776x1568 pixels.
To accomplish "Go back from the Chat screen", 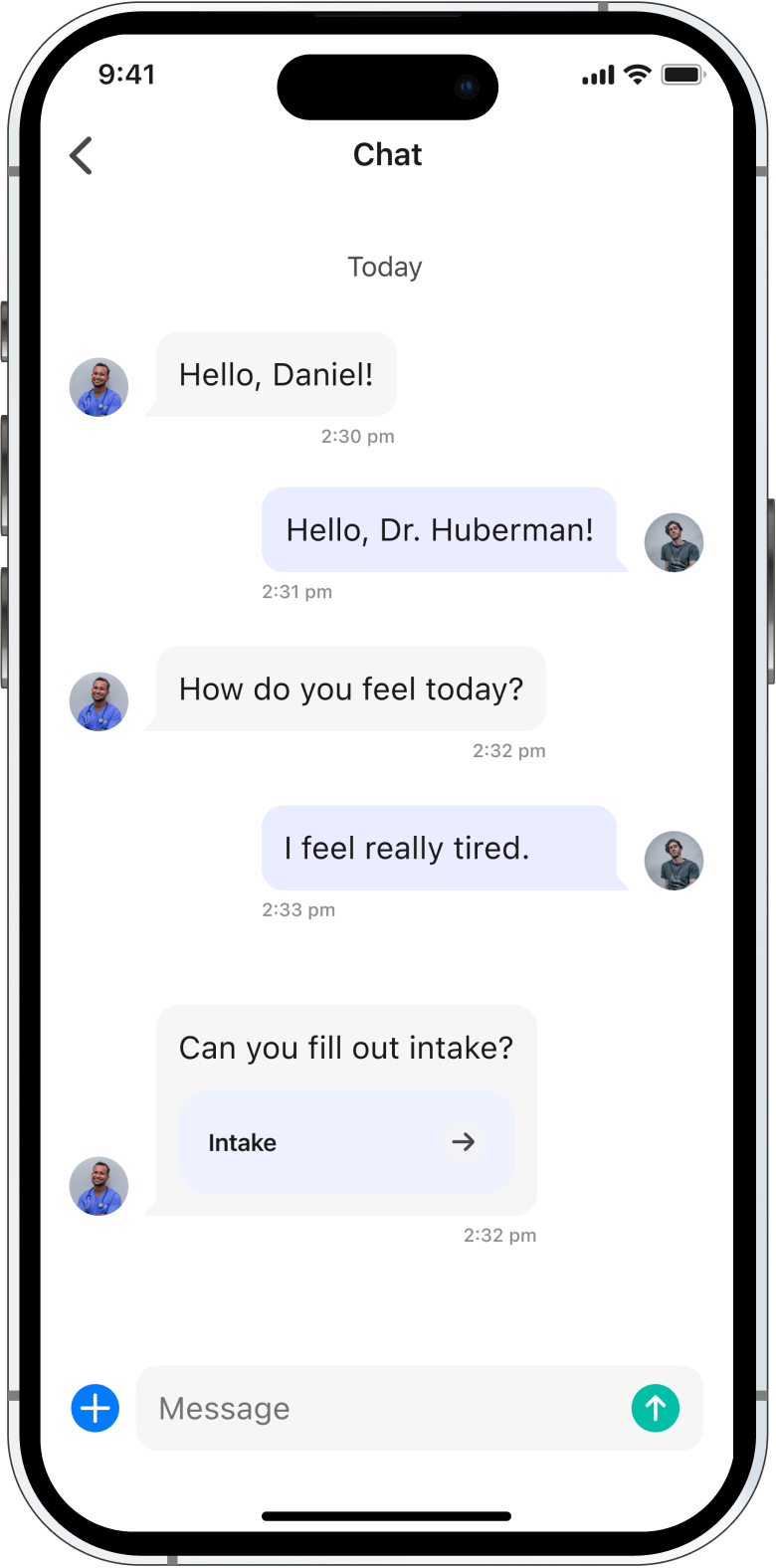I will click(x=82, y=156).
